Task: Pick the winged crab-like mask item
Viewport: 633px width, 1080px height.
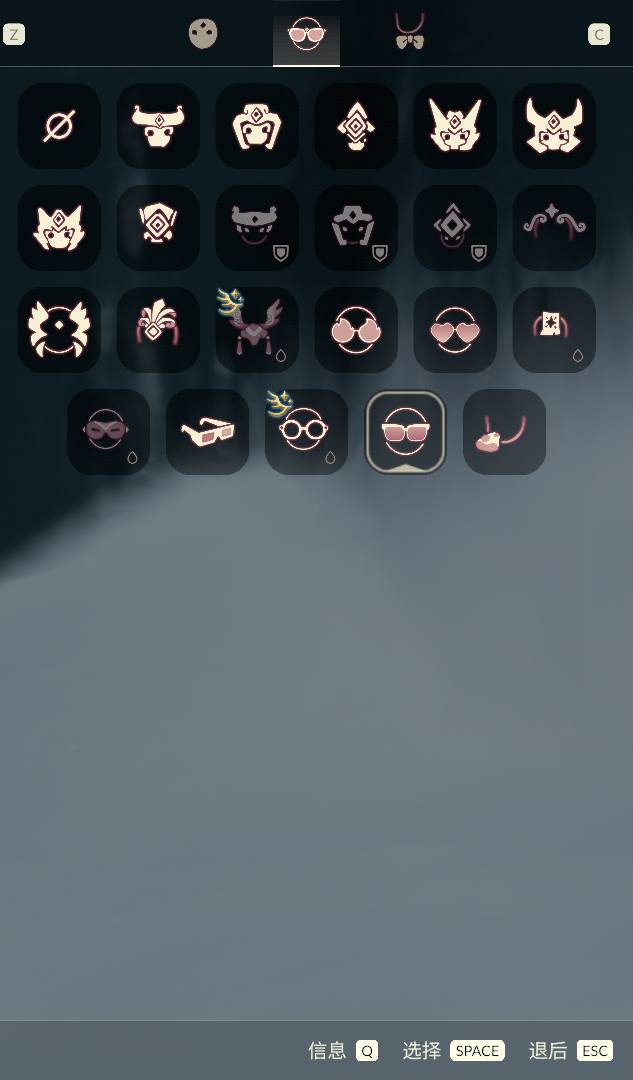Action: pyautogui.click(x=59, y=330)
